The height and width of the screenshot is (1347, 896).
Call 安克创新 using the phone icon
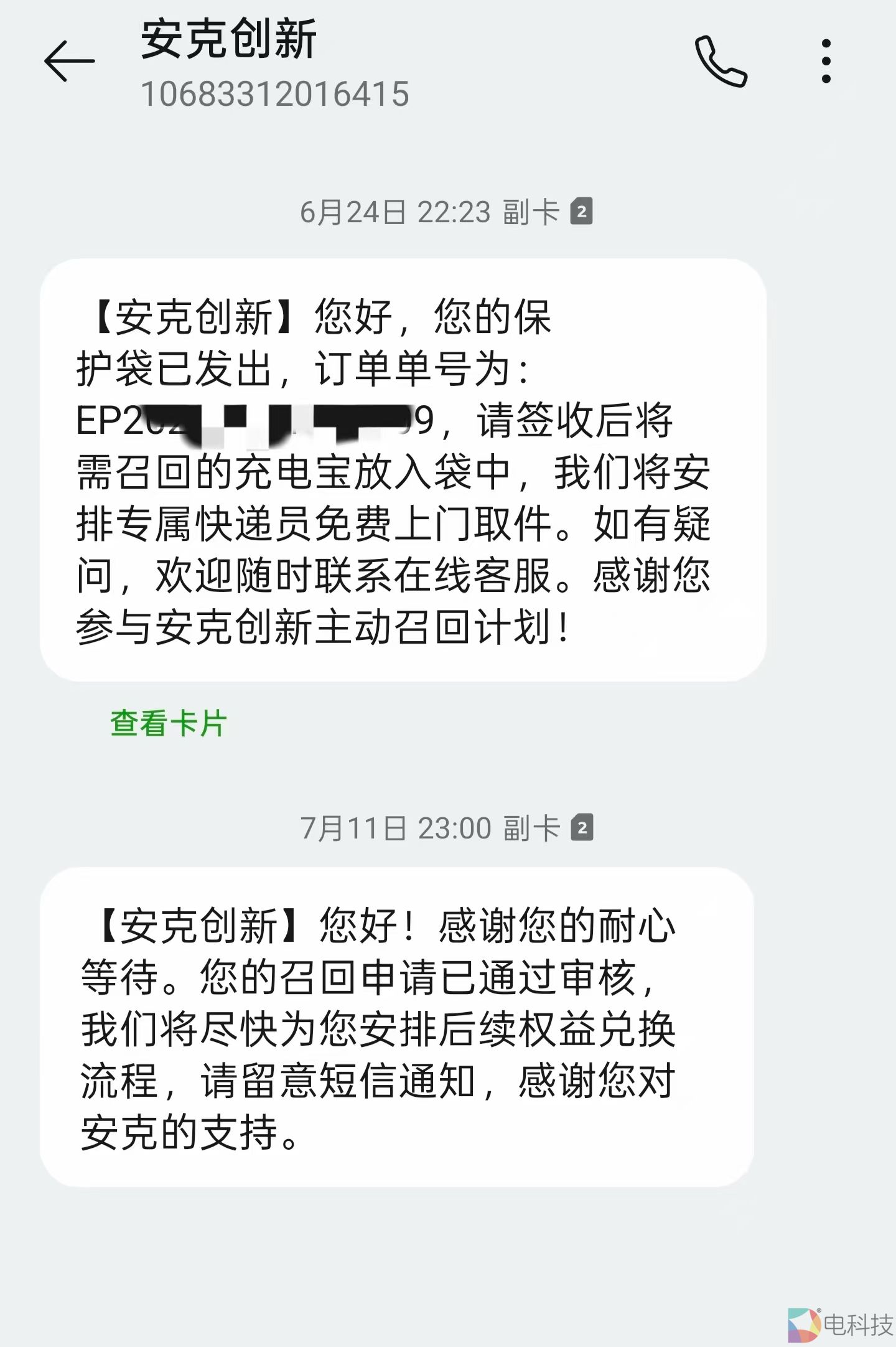(721, 61)
